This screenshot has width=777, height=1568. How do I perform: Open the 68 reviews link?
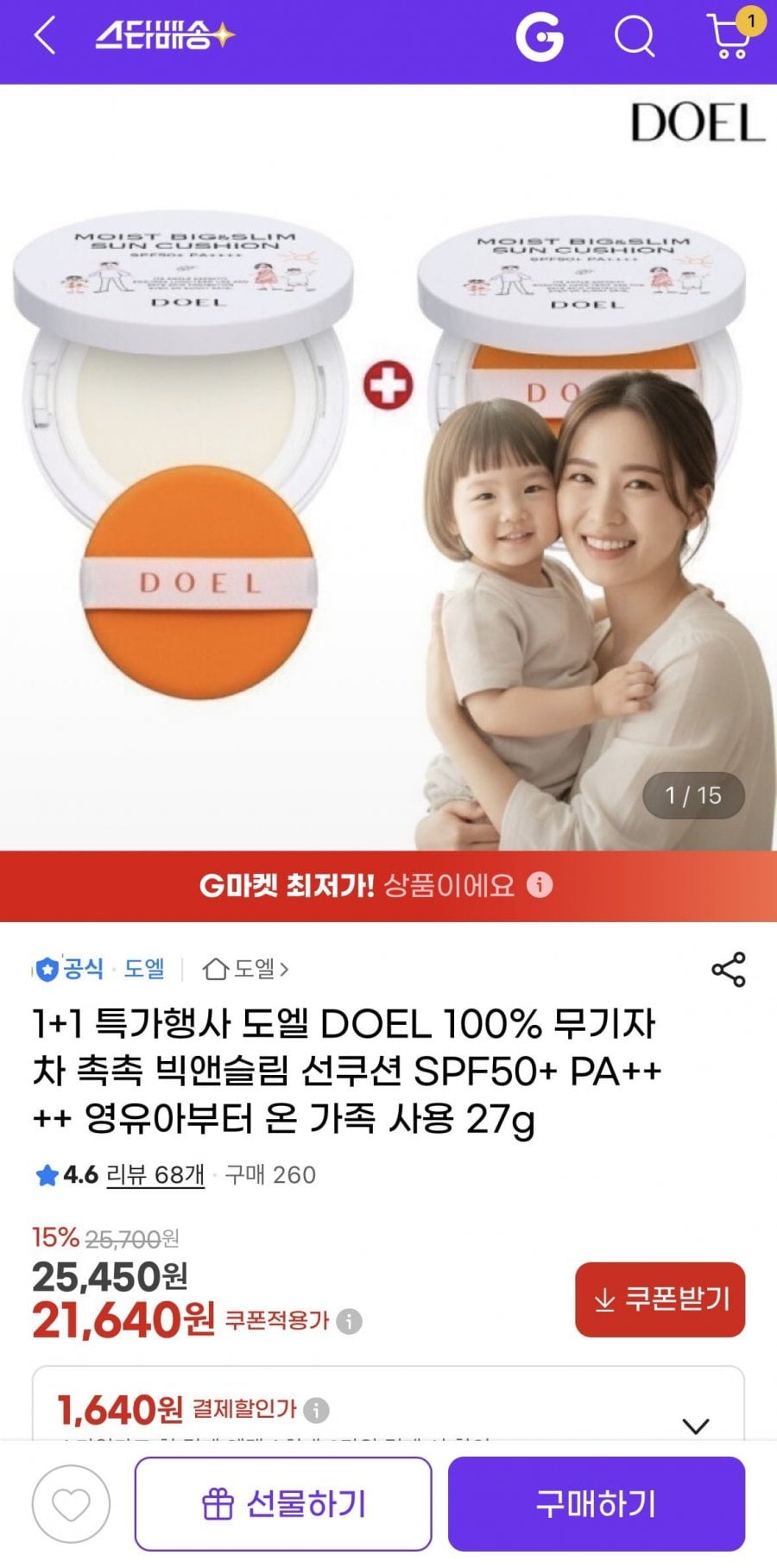click(155, 1174)
